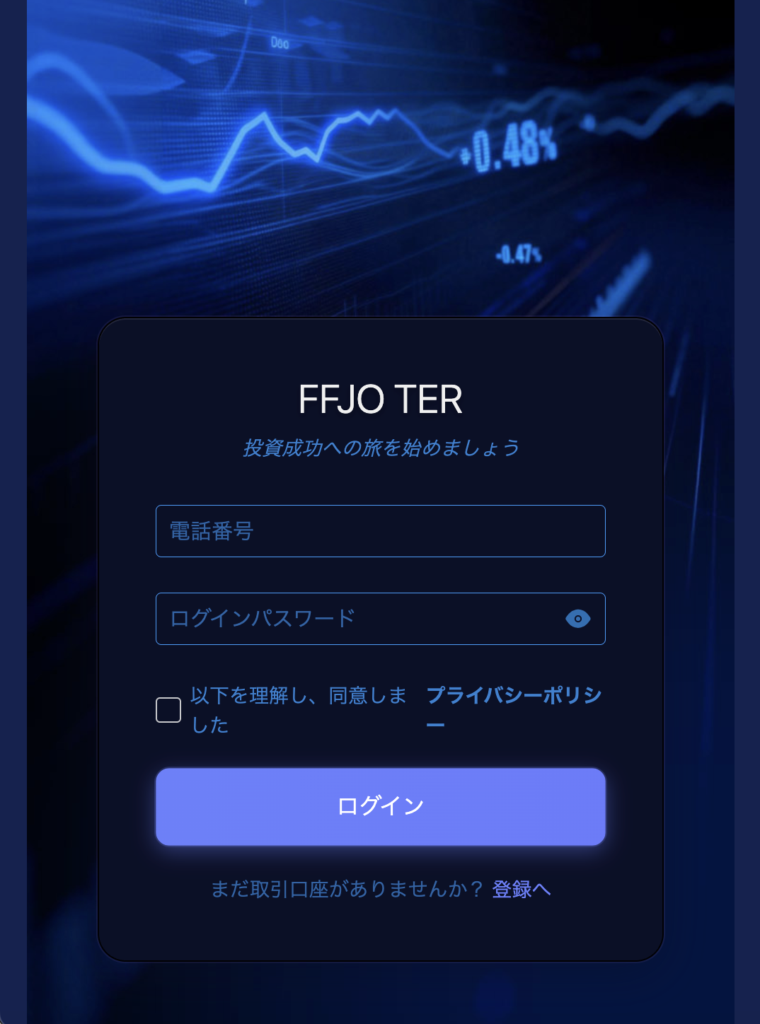Show the hidden password using the eye toggle
This screenshot has height=1024, width=760.
click(x=576, y=619)
